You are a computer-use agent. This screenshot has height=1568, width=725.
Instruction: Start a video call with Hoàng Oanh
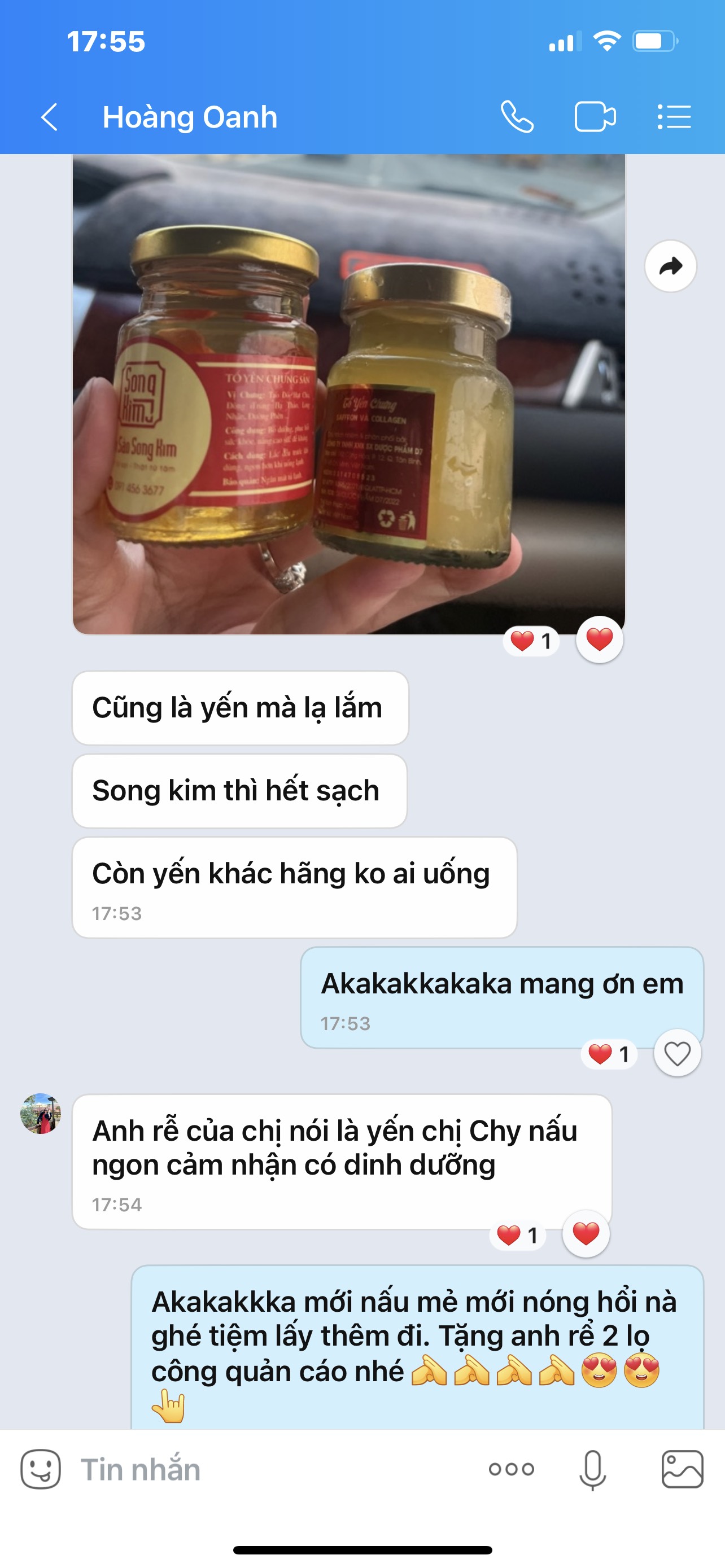595,117
